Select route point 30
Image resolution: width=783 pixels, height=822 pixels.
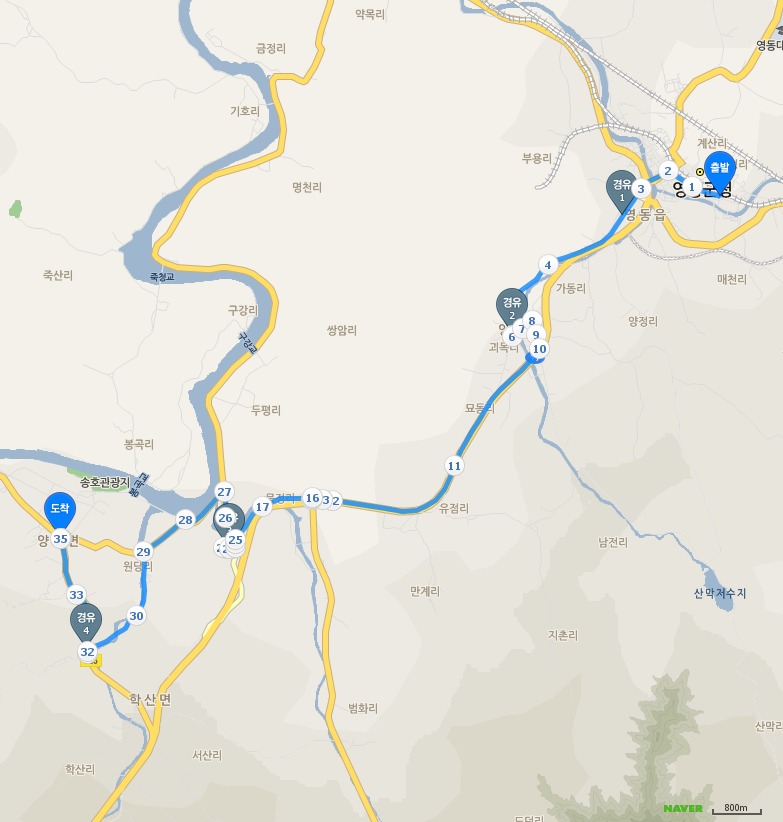tap(136, 616)
